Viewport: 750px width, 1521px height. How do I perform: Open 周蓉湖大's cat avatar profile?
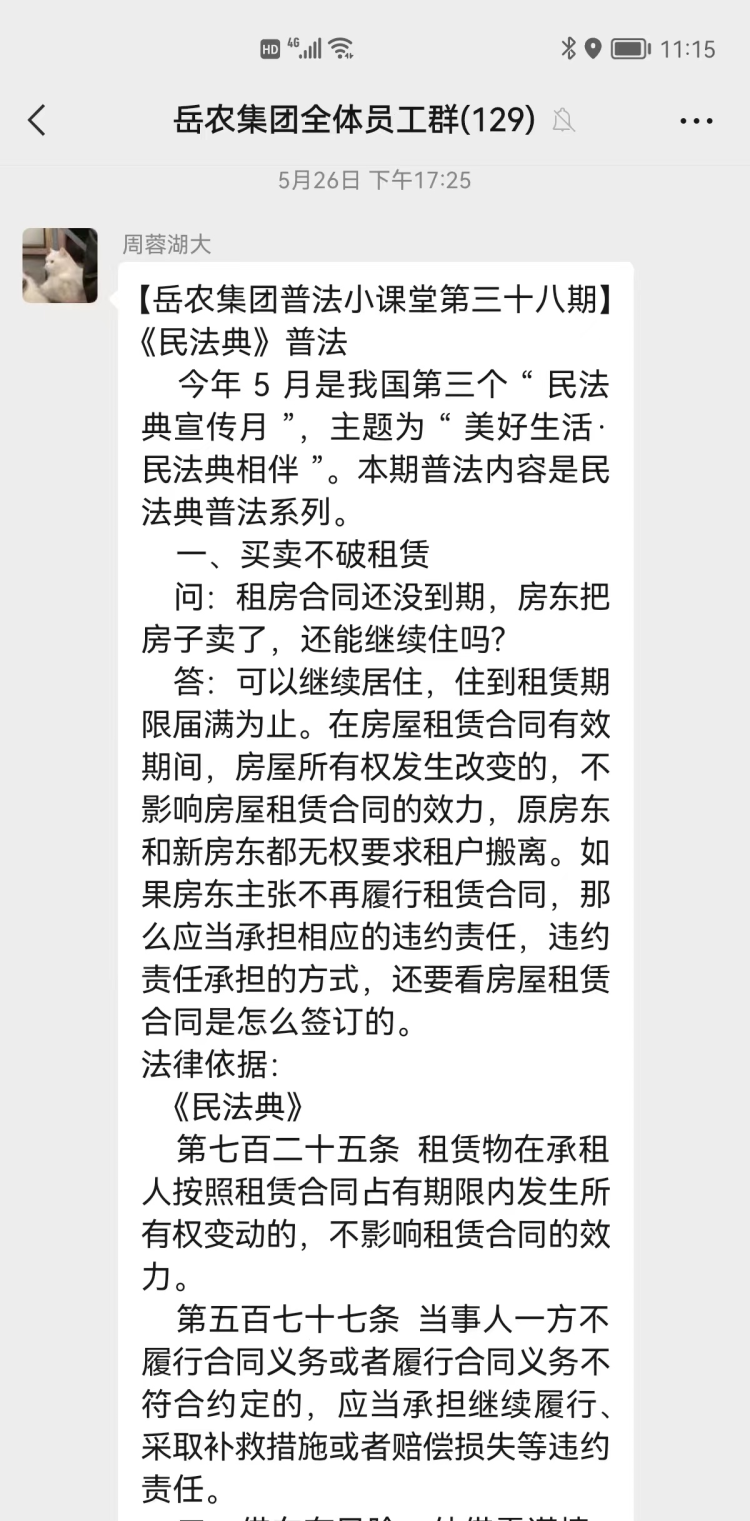pyautogui.click(x=60, y=266)
